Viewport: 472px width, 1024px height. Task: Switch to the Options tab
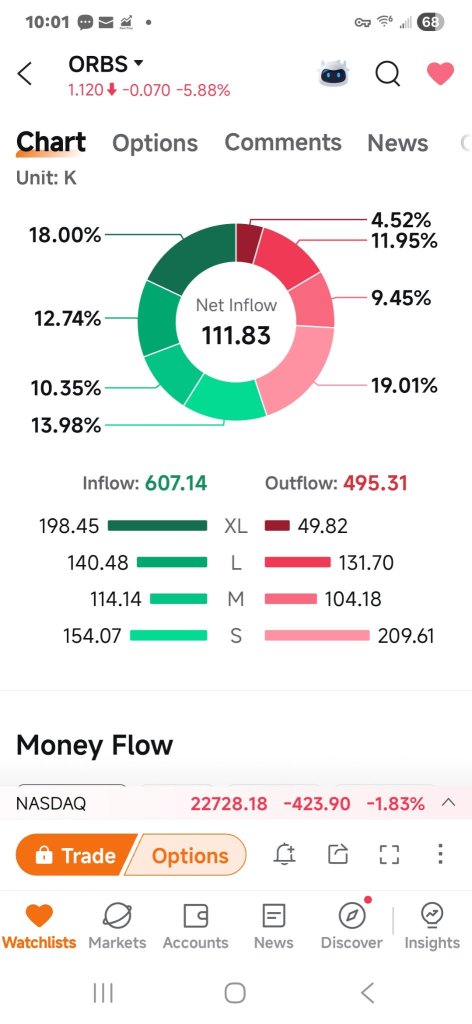(x=155, y=143)
